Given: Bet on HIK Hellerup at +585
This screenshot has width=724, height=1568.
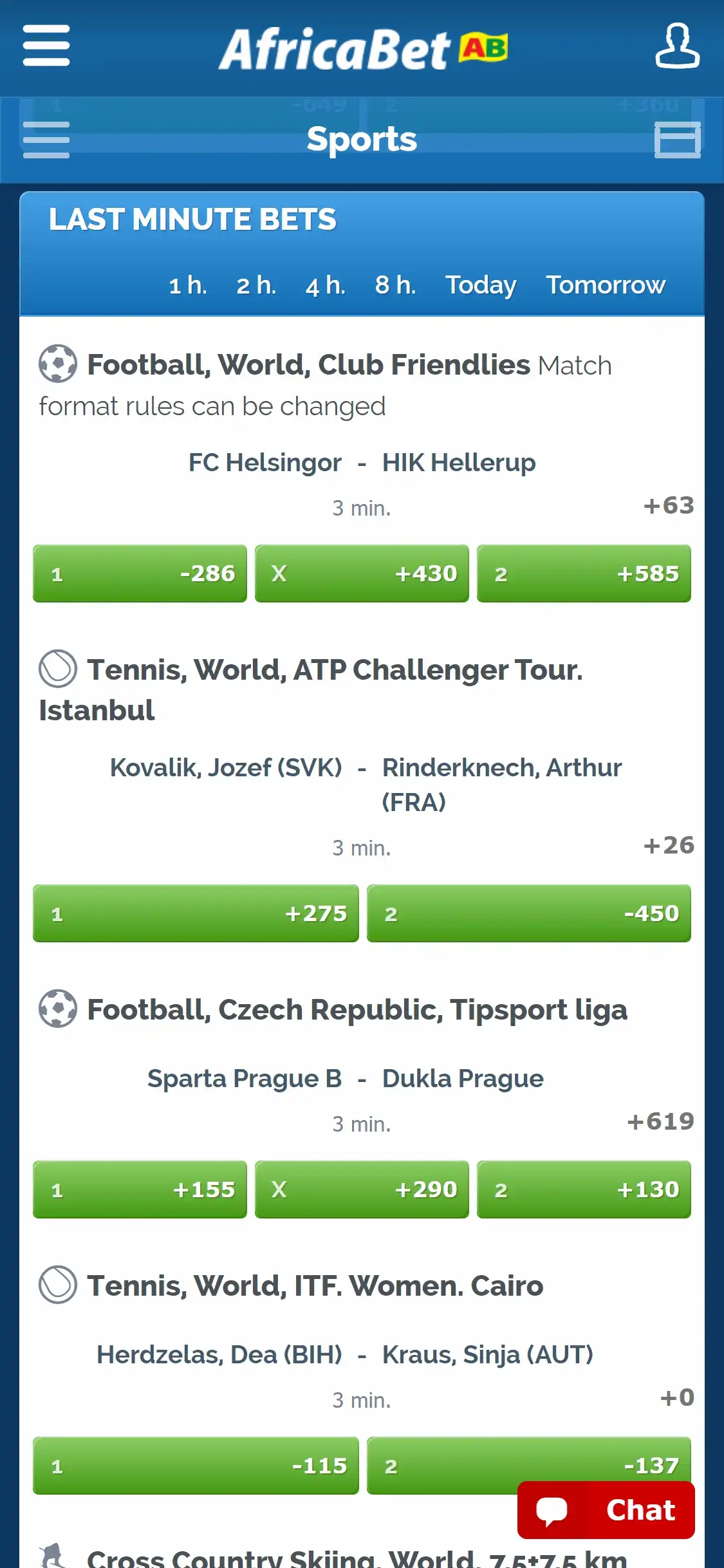Looking at the screenshot, I should click(584, 574).
